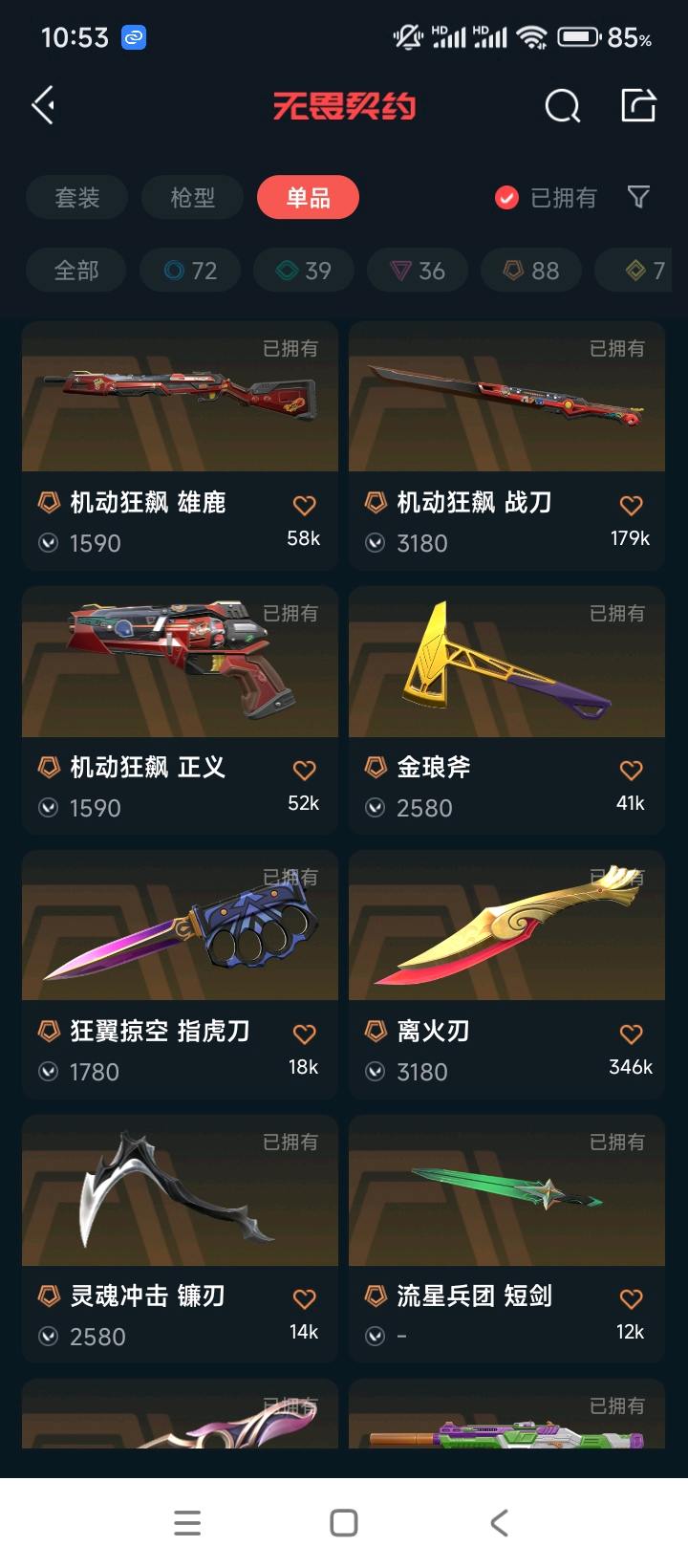688x1568 pixels.
Task: Switch to the 枪型 tab
Action: click(x=193, y=198)
